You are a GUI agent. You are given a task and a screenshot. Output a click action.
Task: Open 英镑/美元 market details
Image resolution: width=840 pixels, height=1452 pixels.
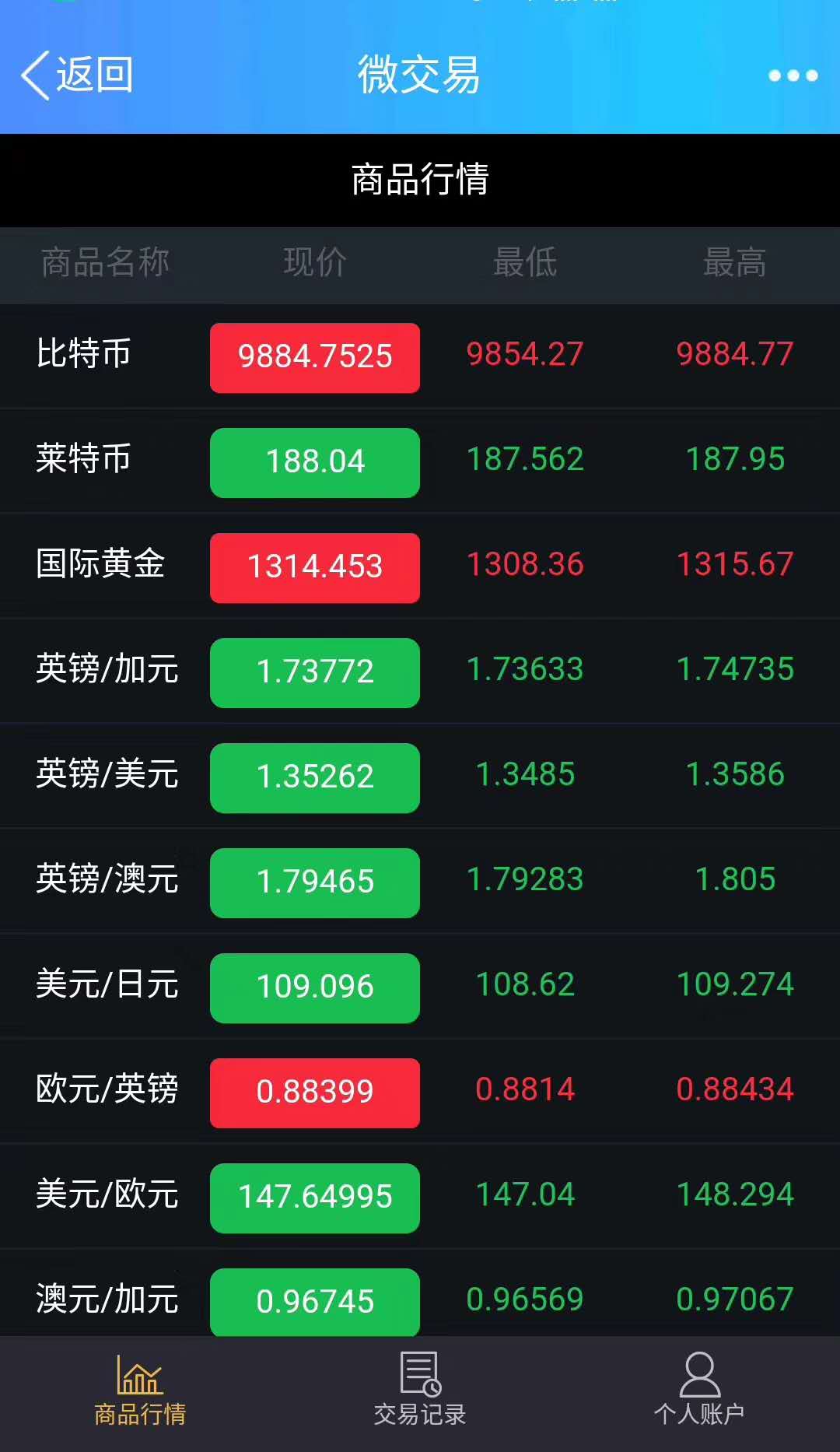tap(420, 776)
